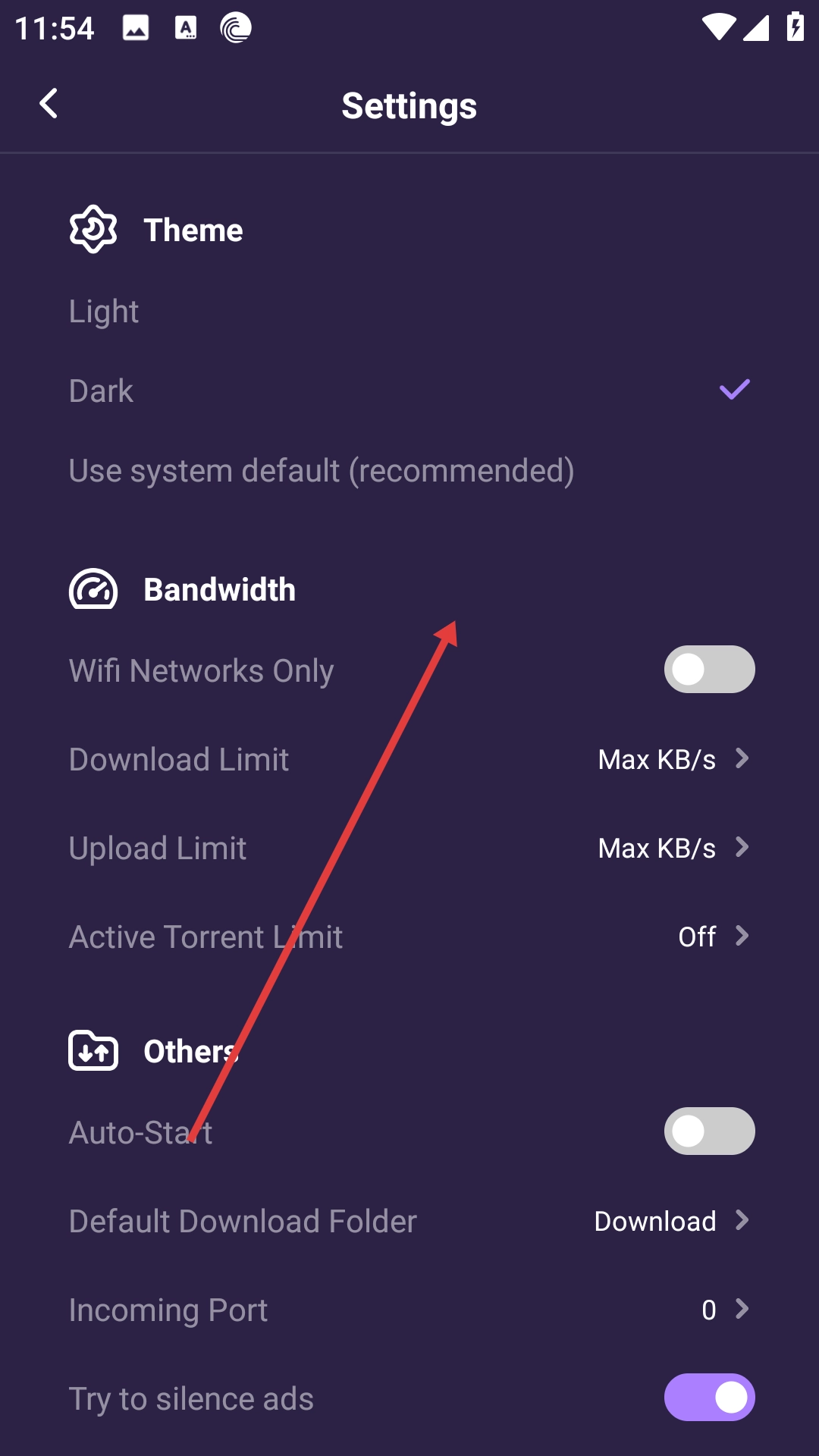Viewport: 819px width, 1456px height.
Task: Go back from Settings
Action: point(49,104)
